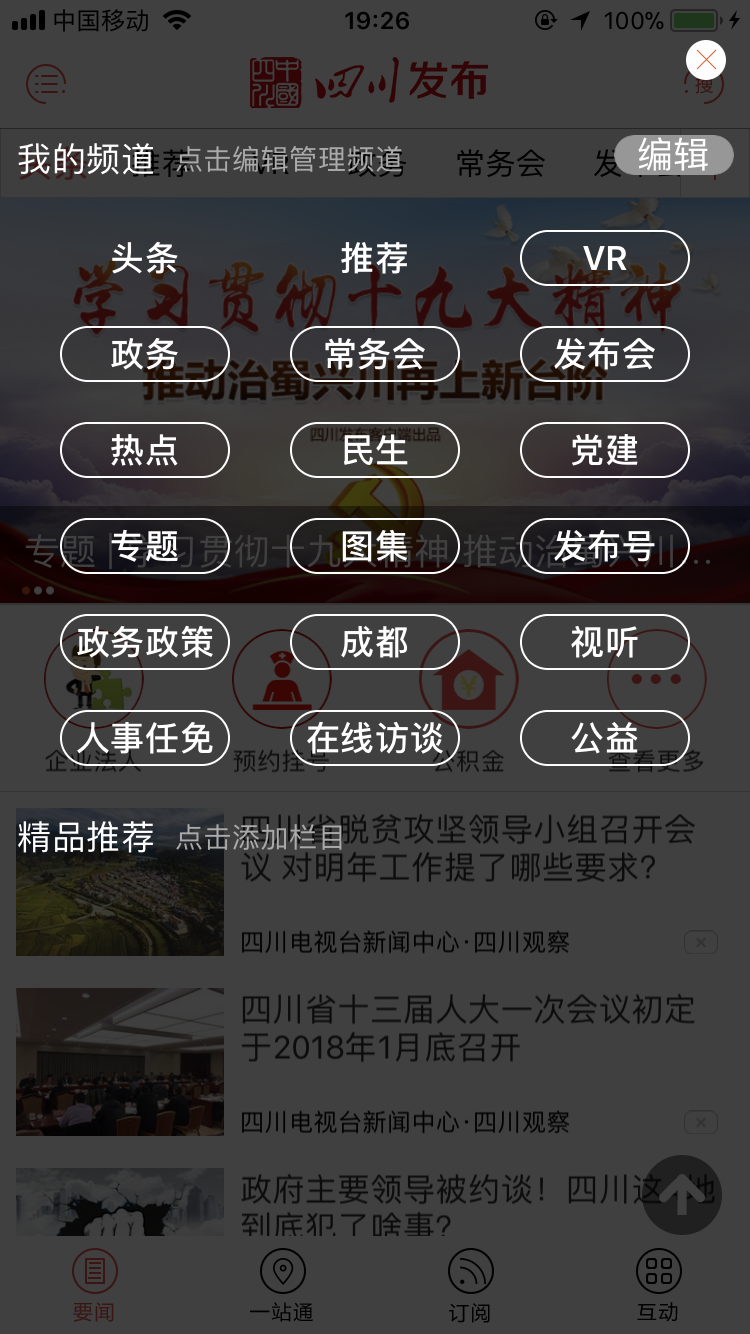Choose the 人事任免 channel

pos(145,738)
